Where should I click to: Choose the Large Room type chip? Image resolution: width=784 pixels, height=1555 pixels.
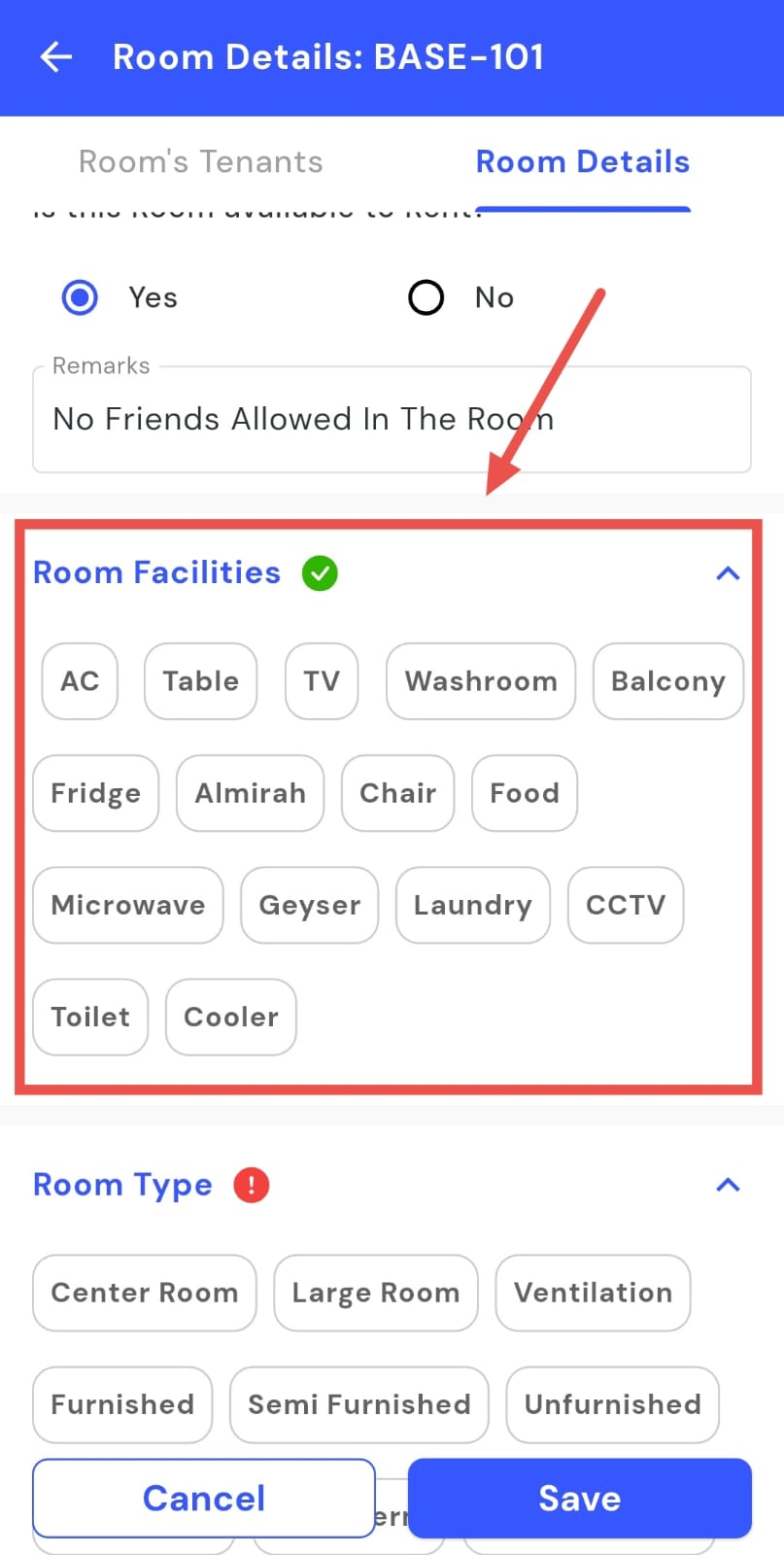click(x=376, y=1293)
